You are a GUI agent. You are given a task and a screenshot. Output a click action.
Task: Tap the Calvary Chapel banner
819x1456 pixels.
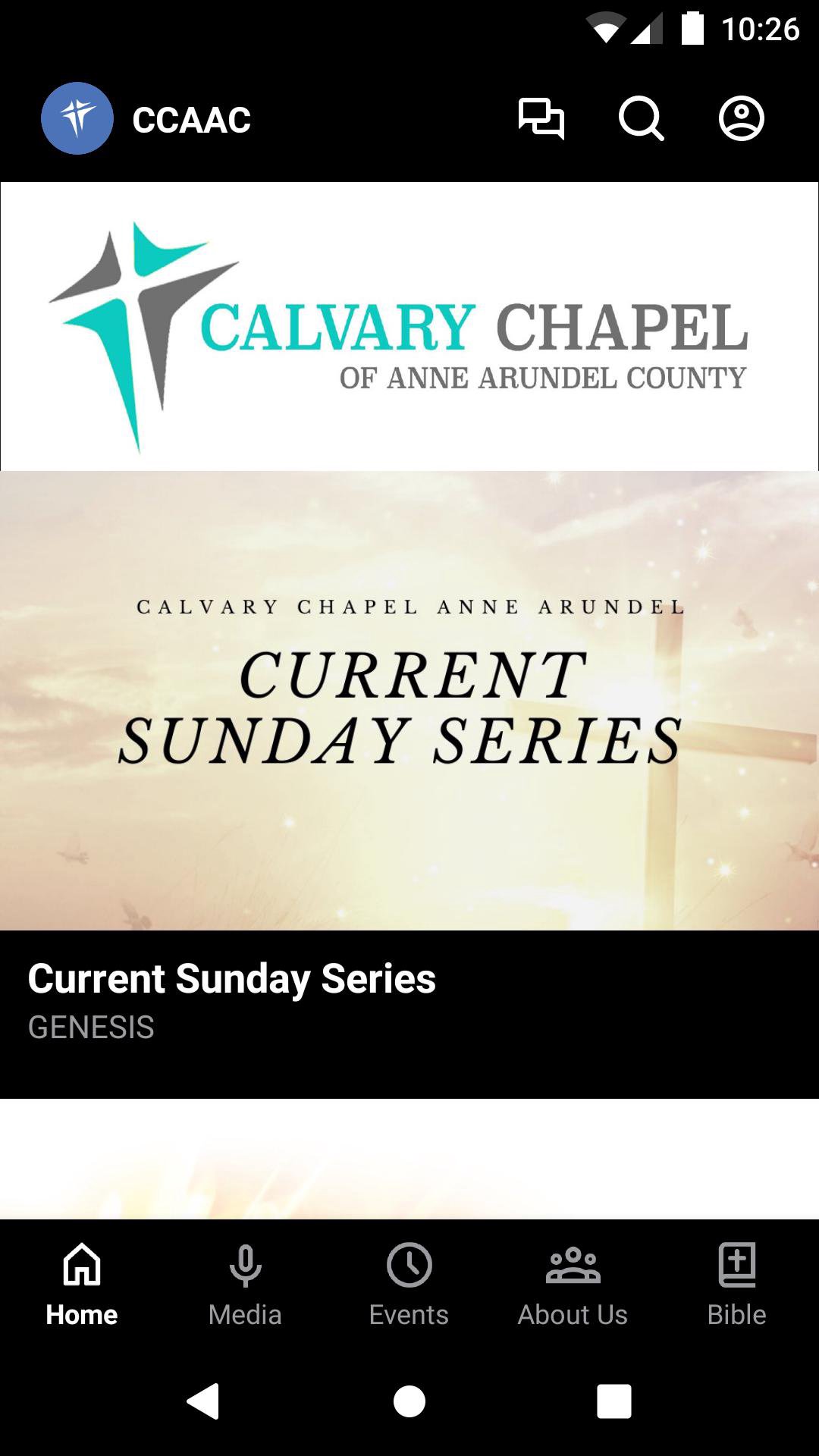(x=409, y=326)
